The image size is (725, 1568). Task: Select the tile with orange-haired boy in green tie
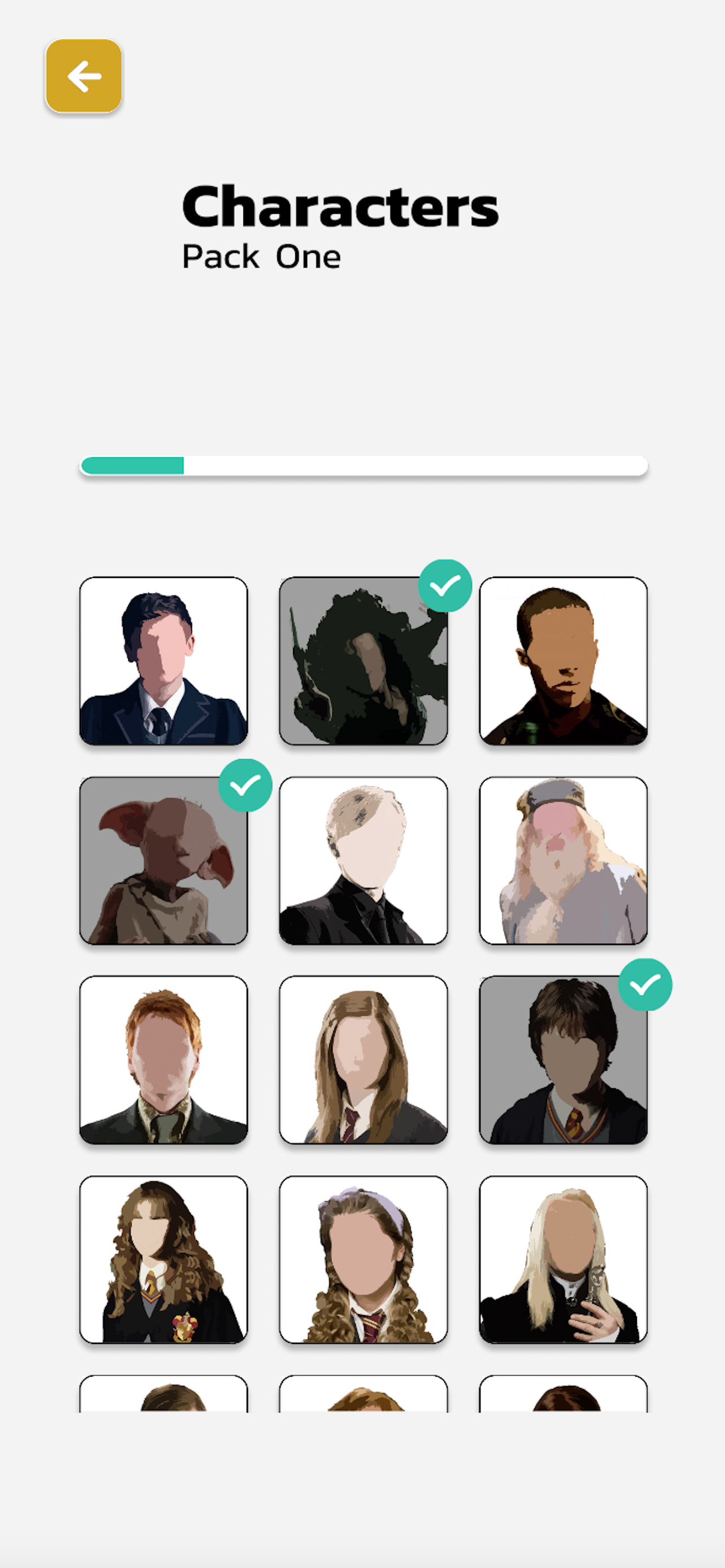pos(164,1060)
